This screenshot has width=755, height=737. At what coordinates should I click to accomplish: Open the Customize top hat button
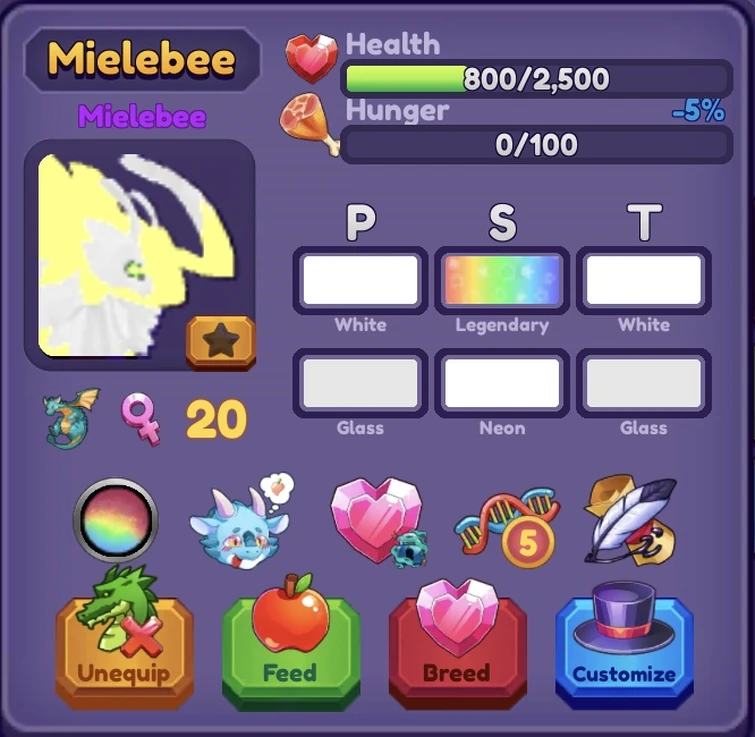[x=623, y=653]
